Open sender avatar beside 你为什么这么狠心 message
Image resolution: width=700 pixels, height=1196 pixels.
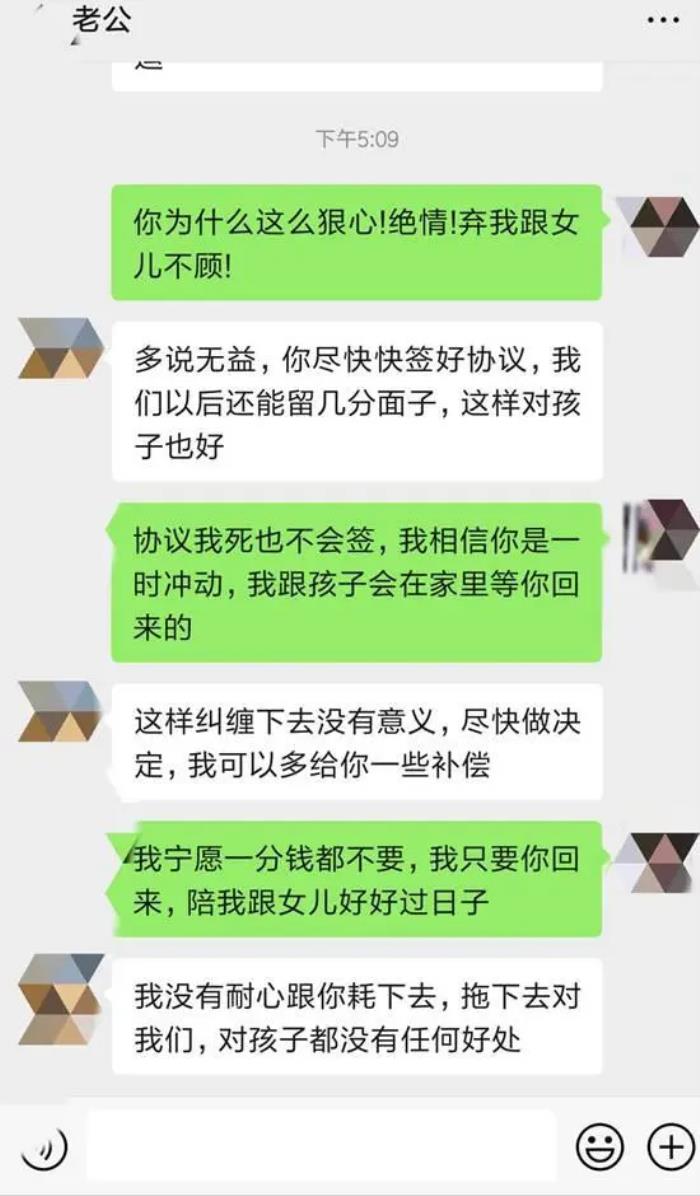[658, 226]
